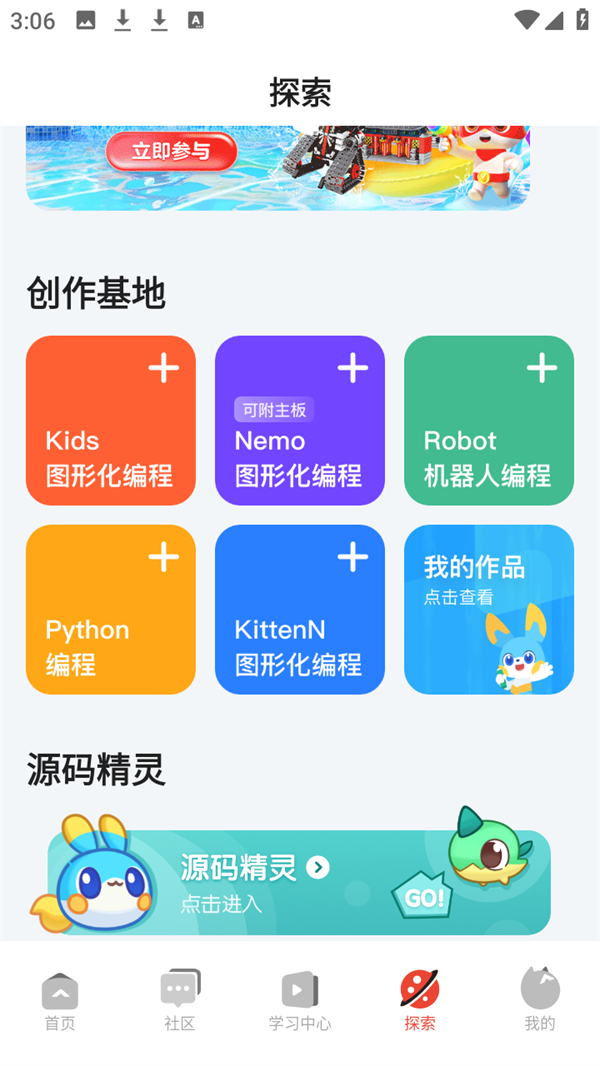Open the 学习中心 tab
This screenshot has width=600, height=1066.
[x=300, y=1000]
